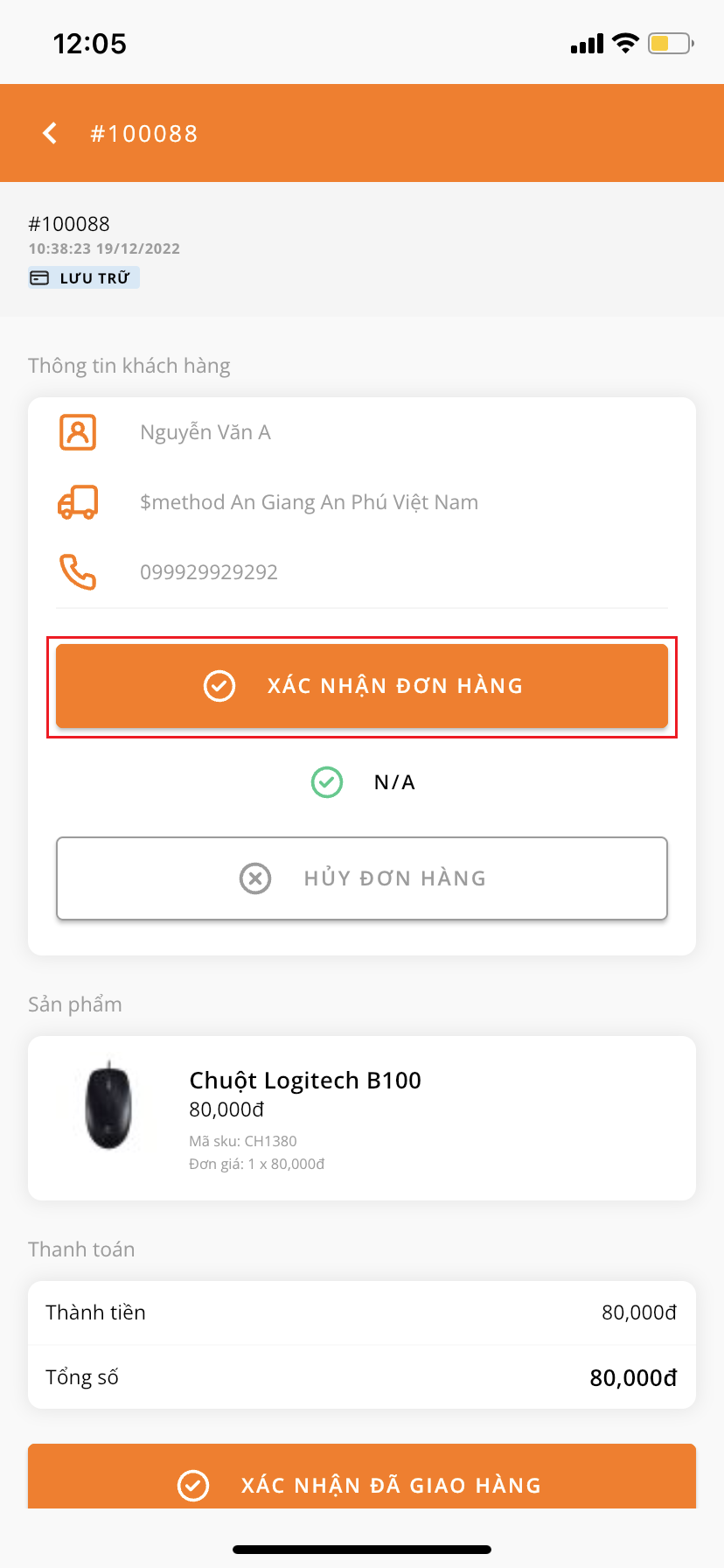Image resolution: width=724 pixels, height=1568 pixels.
Task: Call the customer's number 099929929292
Action: click(x=209, y=572)
